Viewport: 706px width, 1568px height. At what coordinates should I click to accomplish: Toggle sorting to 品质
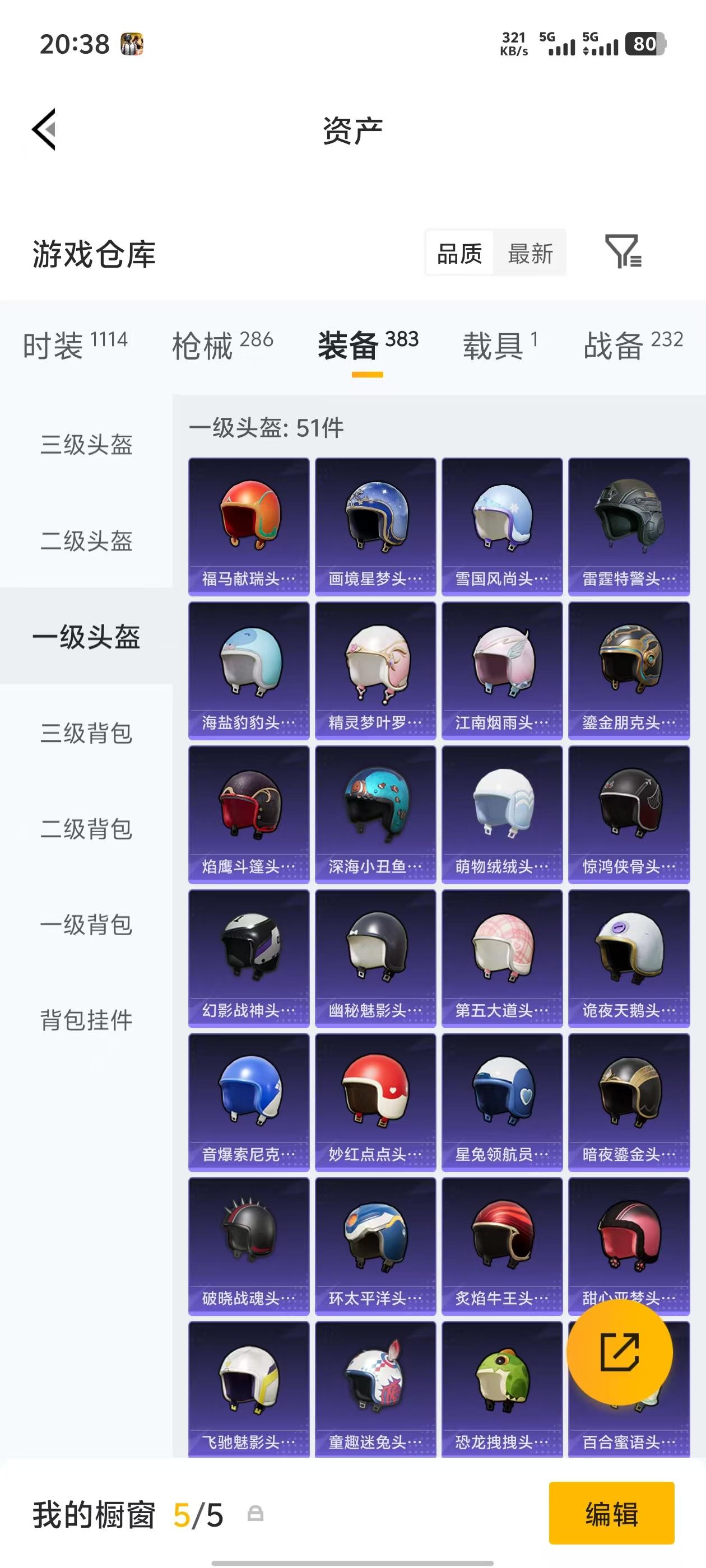(459, 253)
